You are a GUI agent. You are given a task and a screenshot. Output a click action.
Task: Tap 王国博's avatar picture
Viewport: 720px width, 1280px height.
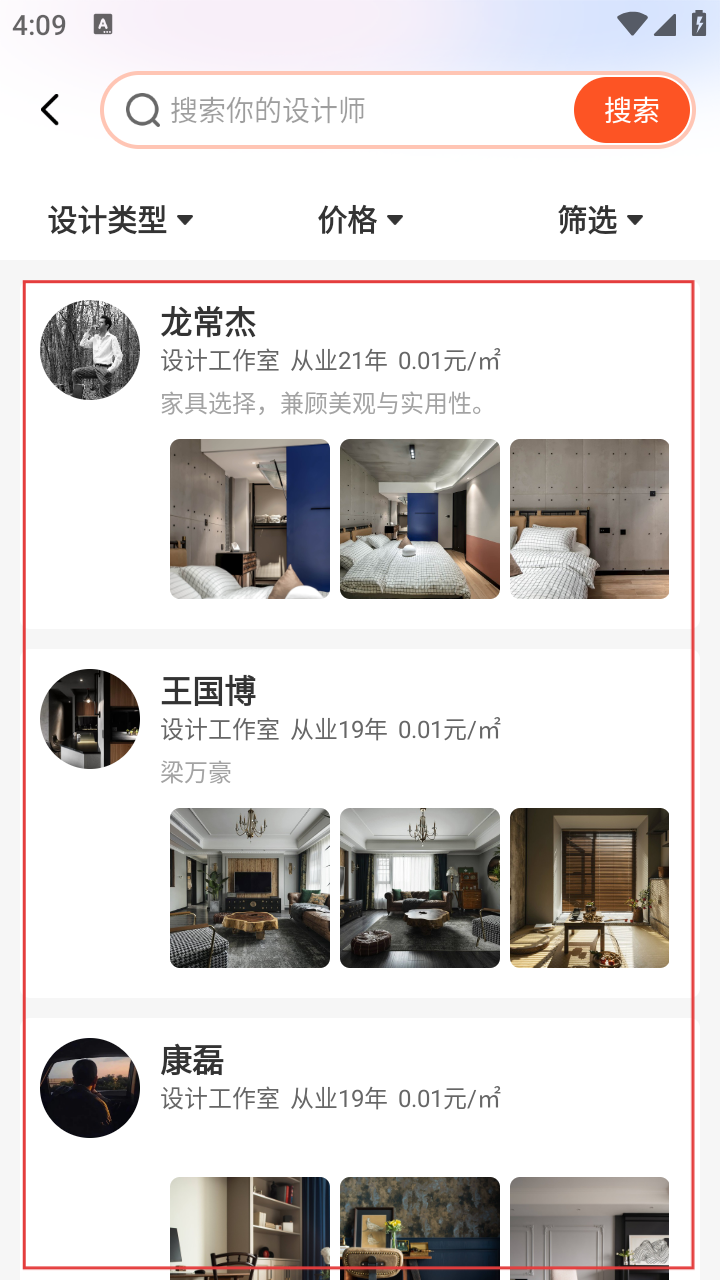point(90,719)
